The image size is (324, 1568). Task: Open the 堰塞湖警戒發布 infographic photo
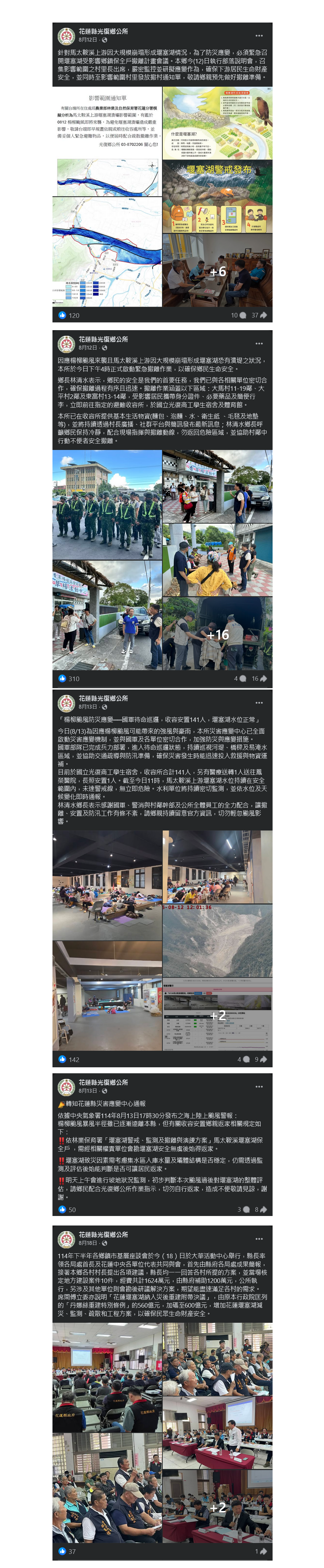click(x=218, y=196)
